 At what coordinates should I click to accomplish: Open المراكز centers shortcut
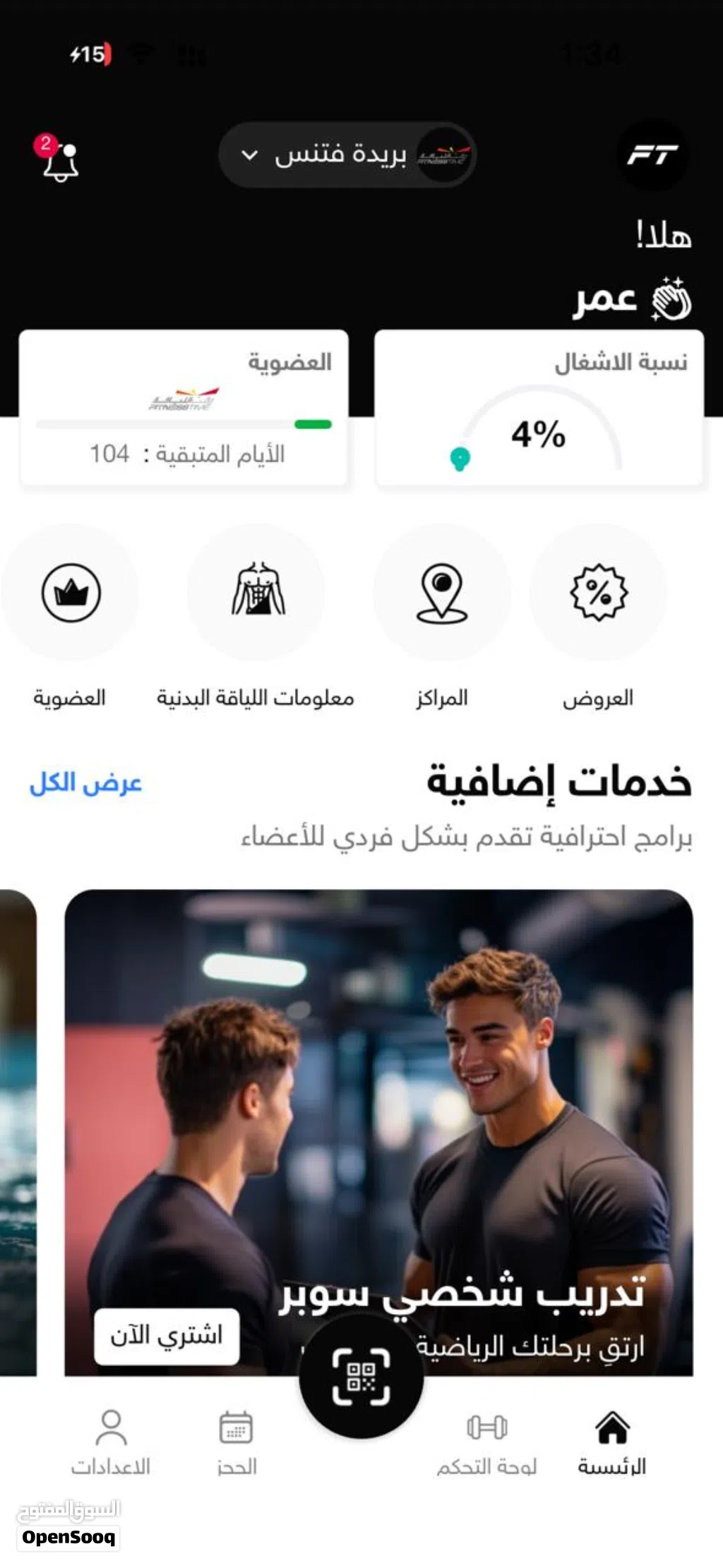pos(441,593)
